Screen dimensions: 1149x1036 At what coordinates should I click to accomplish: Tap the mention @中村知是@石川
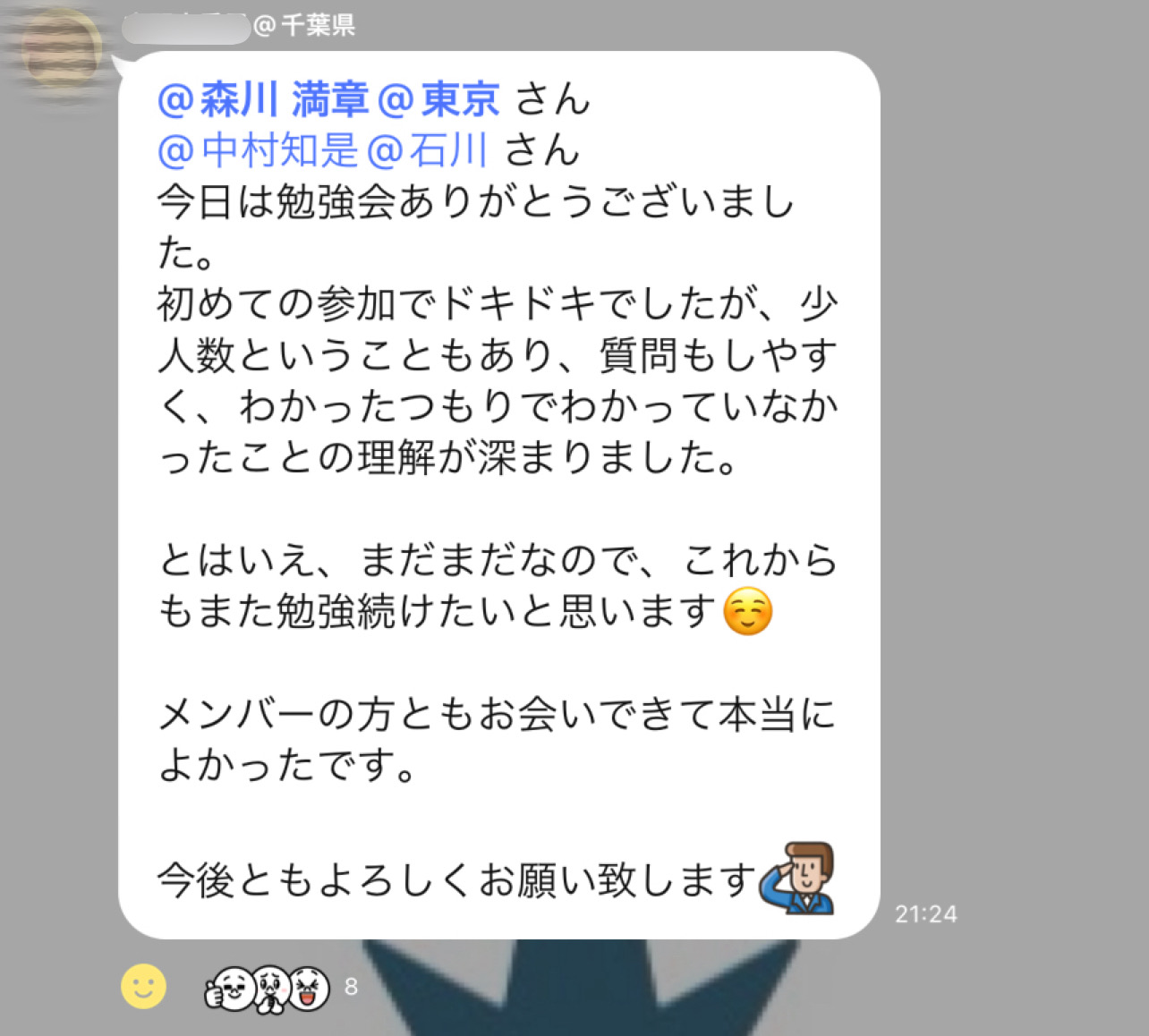click(322, 150)
